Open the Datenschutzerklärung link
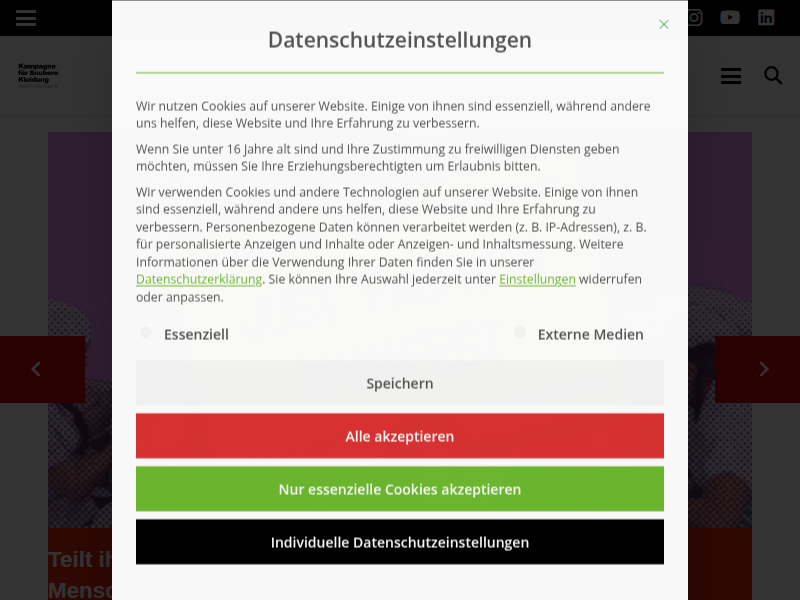Screen dimensions: 800x600 (199, 279)
